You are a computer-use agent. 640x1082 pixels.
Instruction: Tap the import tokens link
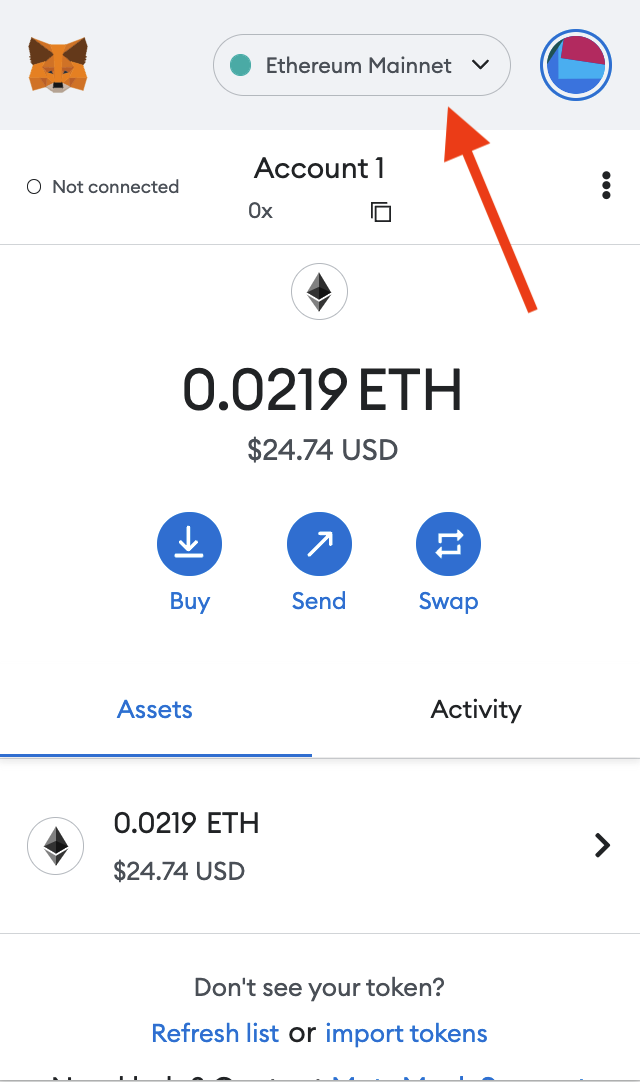pyautogui.click(x=406, y=1033)
